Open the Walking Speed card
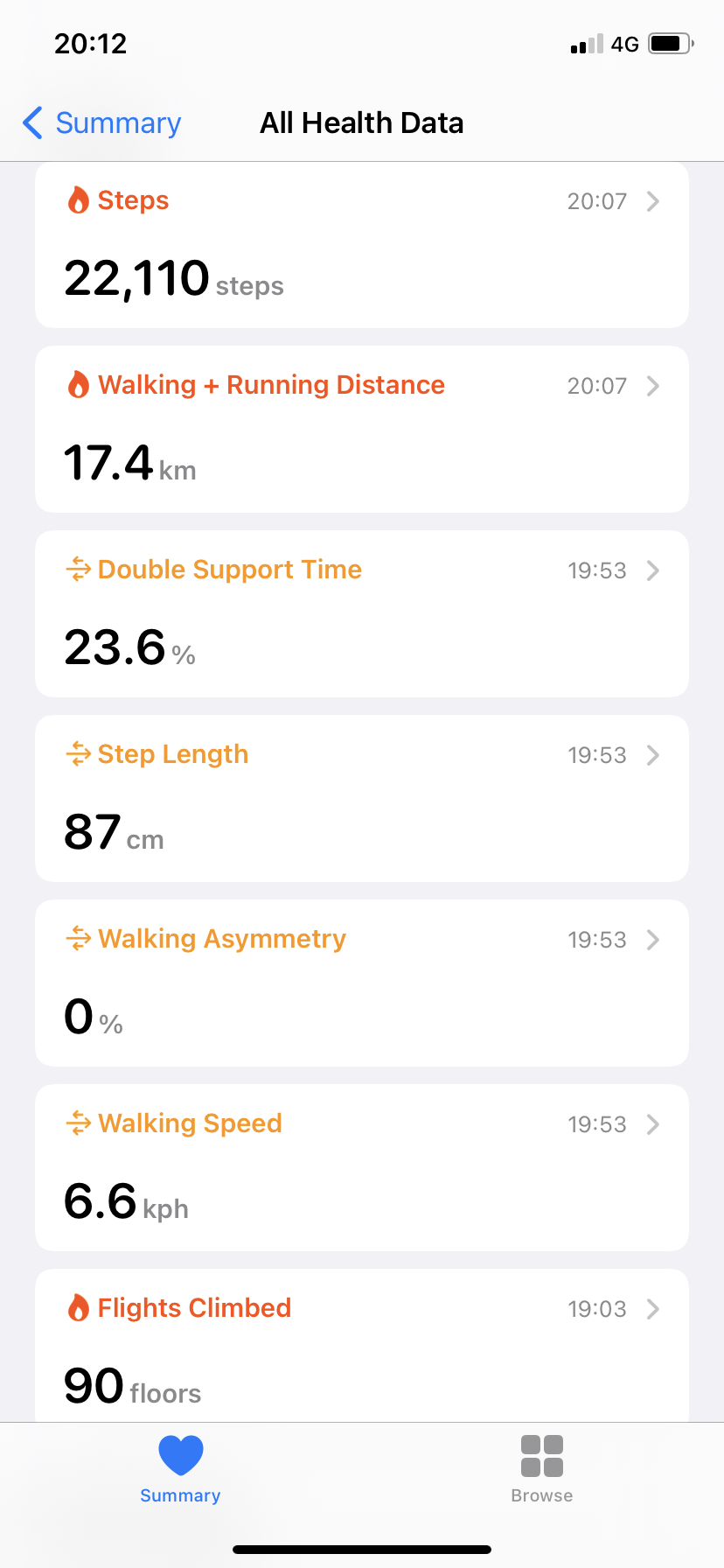Screen dimensions: 724x1568 [x=362, y=1167]
